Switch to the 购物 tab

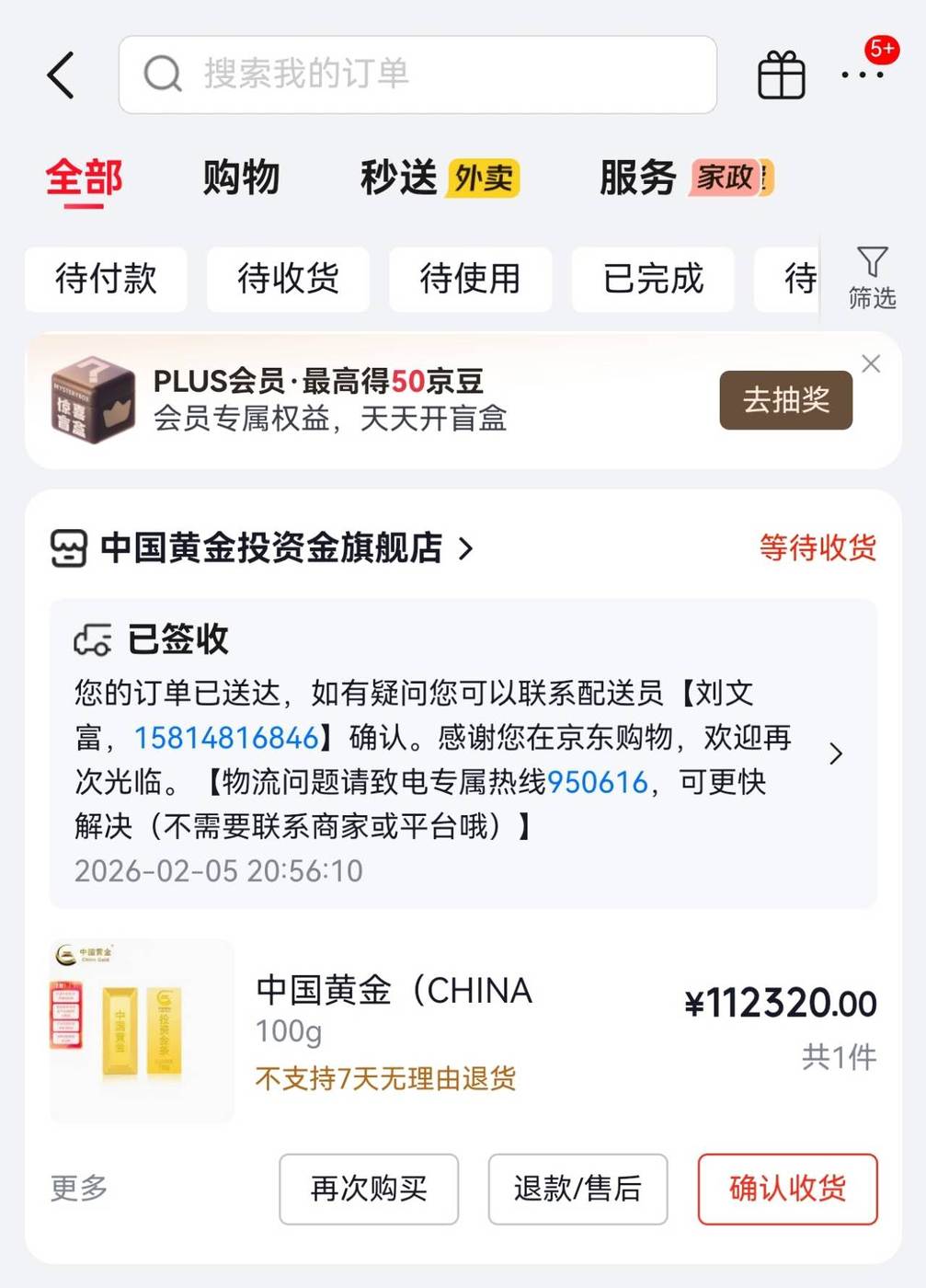point(241,177)
